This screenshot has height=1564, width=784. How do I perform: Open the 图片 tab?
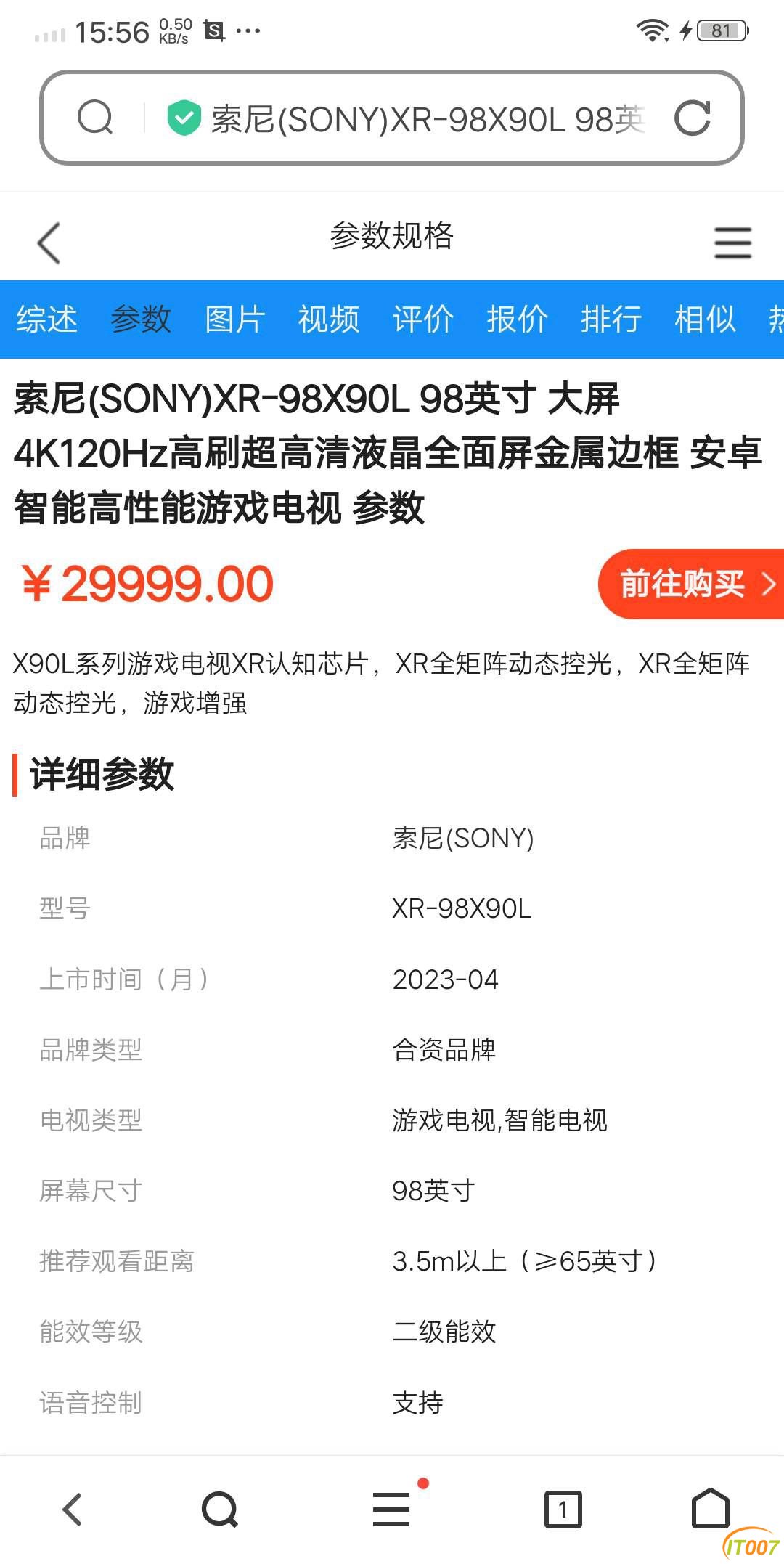tap(234, 319)
